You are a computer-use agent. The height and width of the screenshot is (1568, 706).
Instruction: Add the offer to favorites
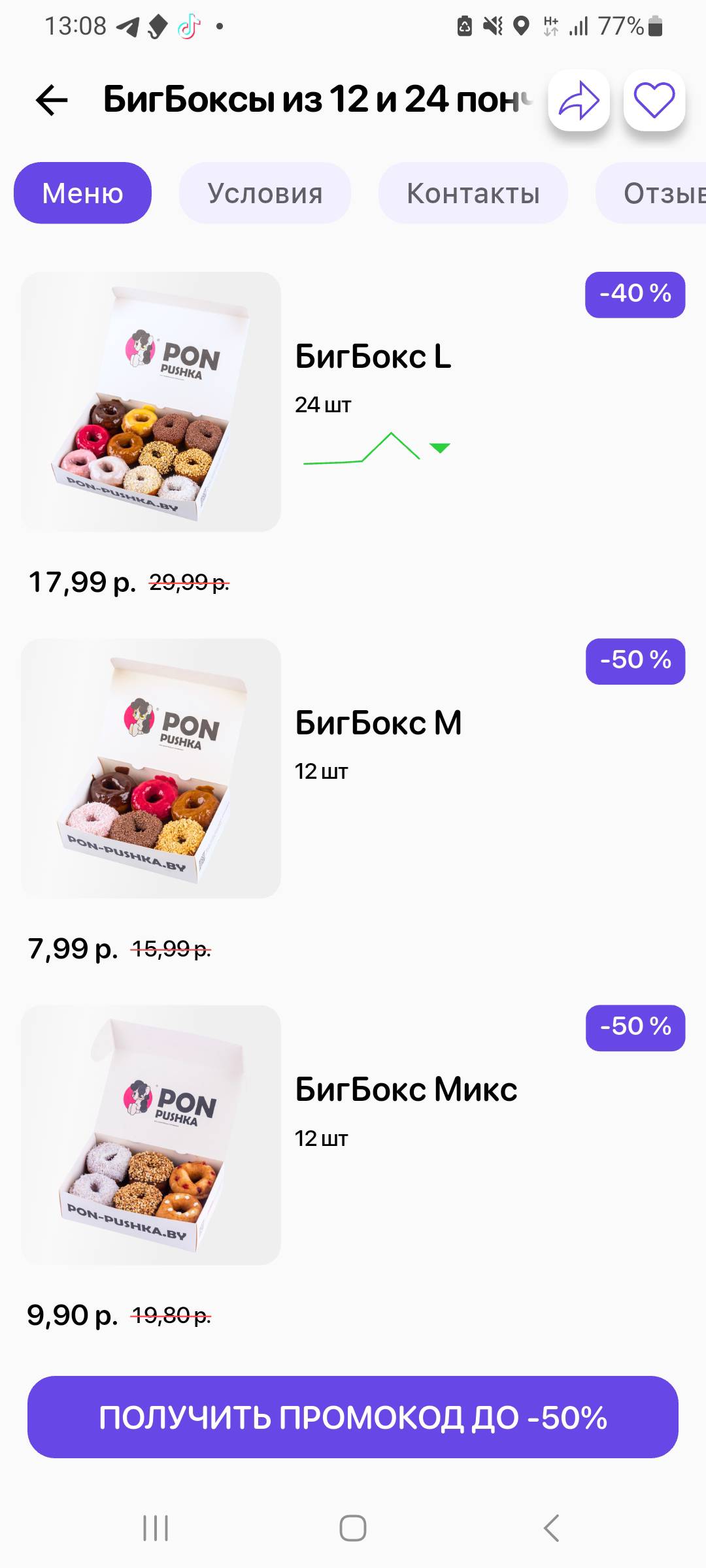click(x=654, y=101)
